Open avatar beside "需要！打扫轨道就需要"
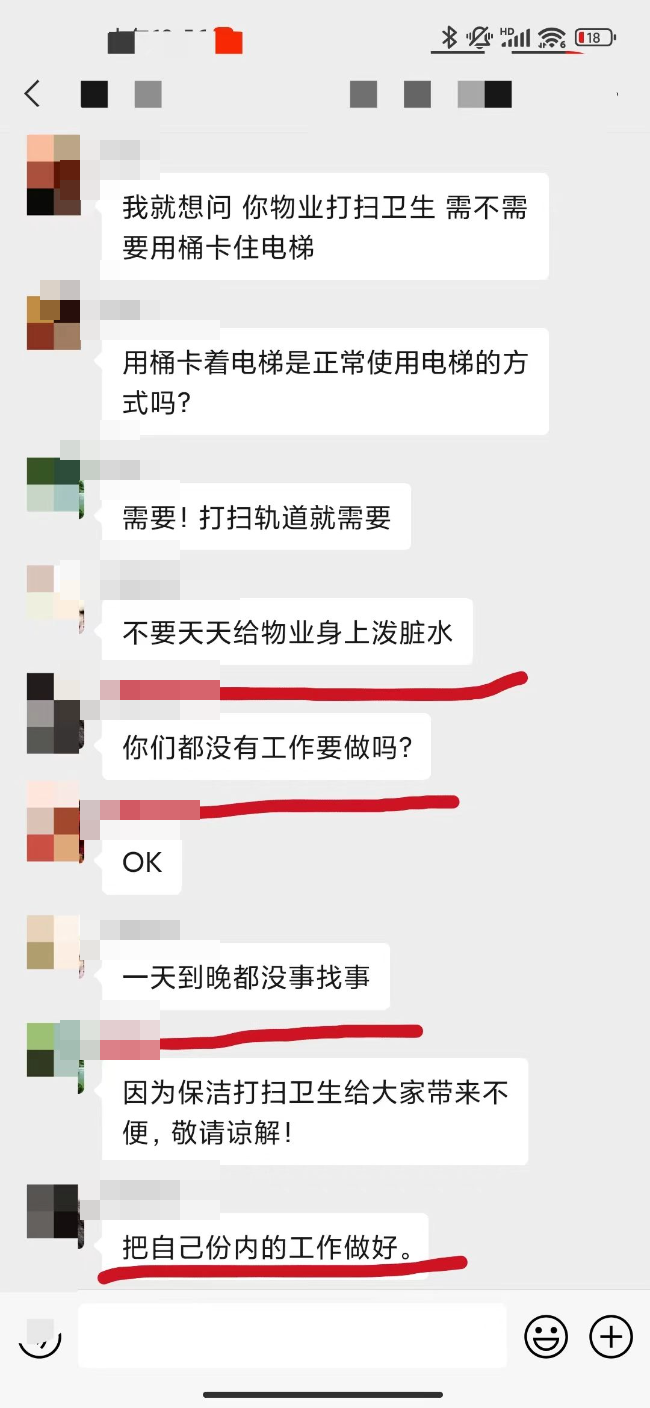Screen dimensions: 650x1408 (53, 486)
